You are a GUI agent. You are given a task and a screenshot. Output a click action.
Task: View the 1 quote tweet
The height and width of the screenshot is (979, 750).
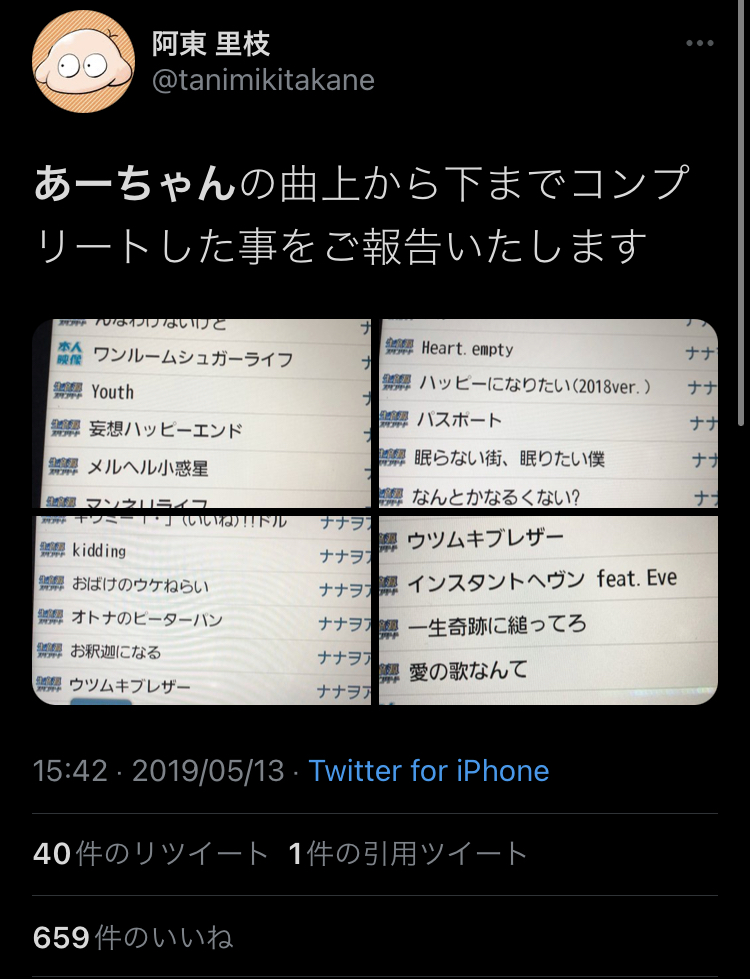pyautogui.click(x=408, y=853)
